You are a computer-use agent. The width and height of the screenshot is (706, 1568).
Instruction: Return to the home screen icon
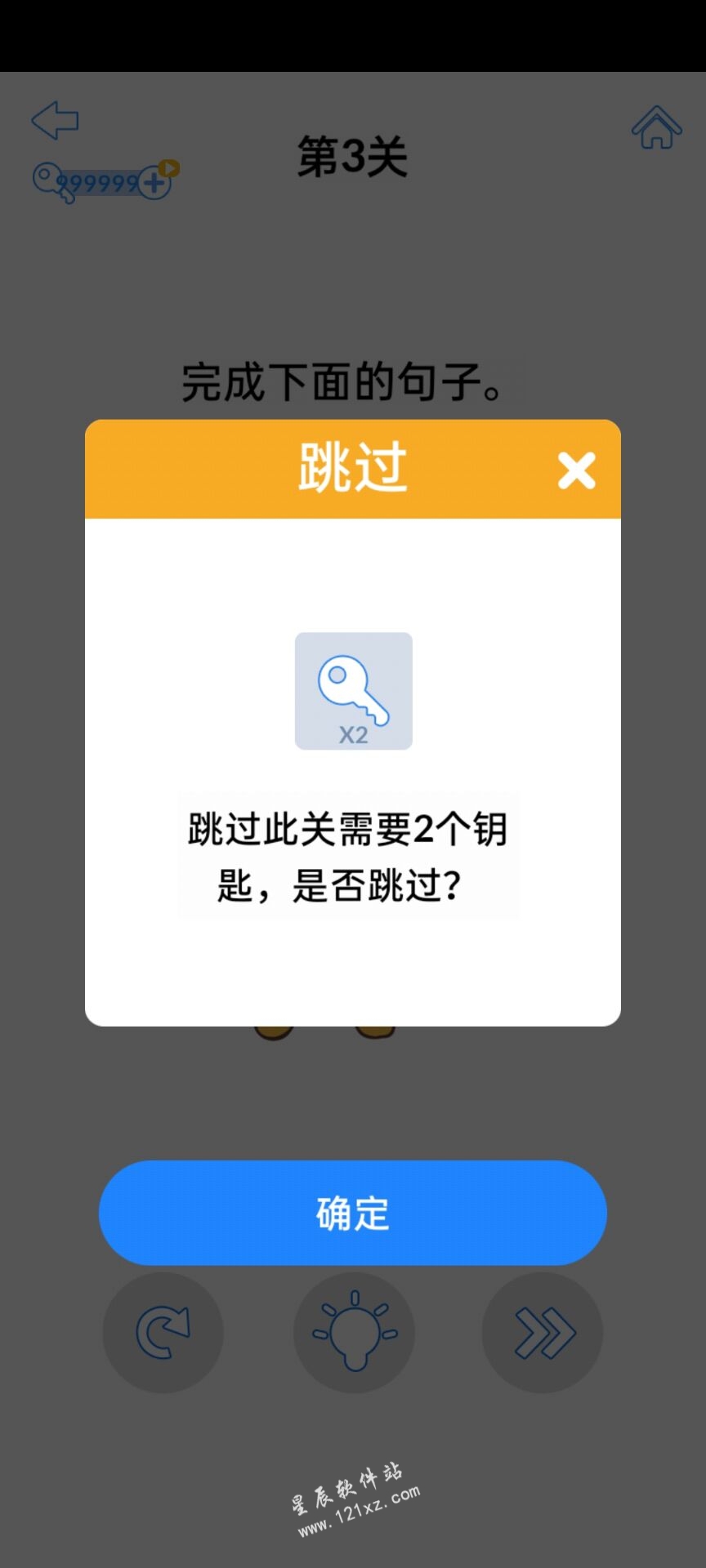656,127
